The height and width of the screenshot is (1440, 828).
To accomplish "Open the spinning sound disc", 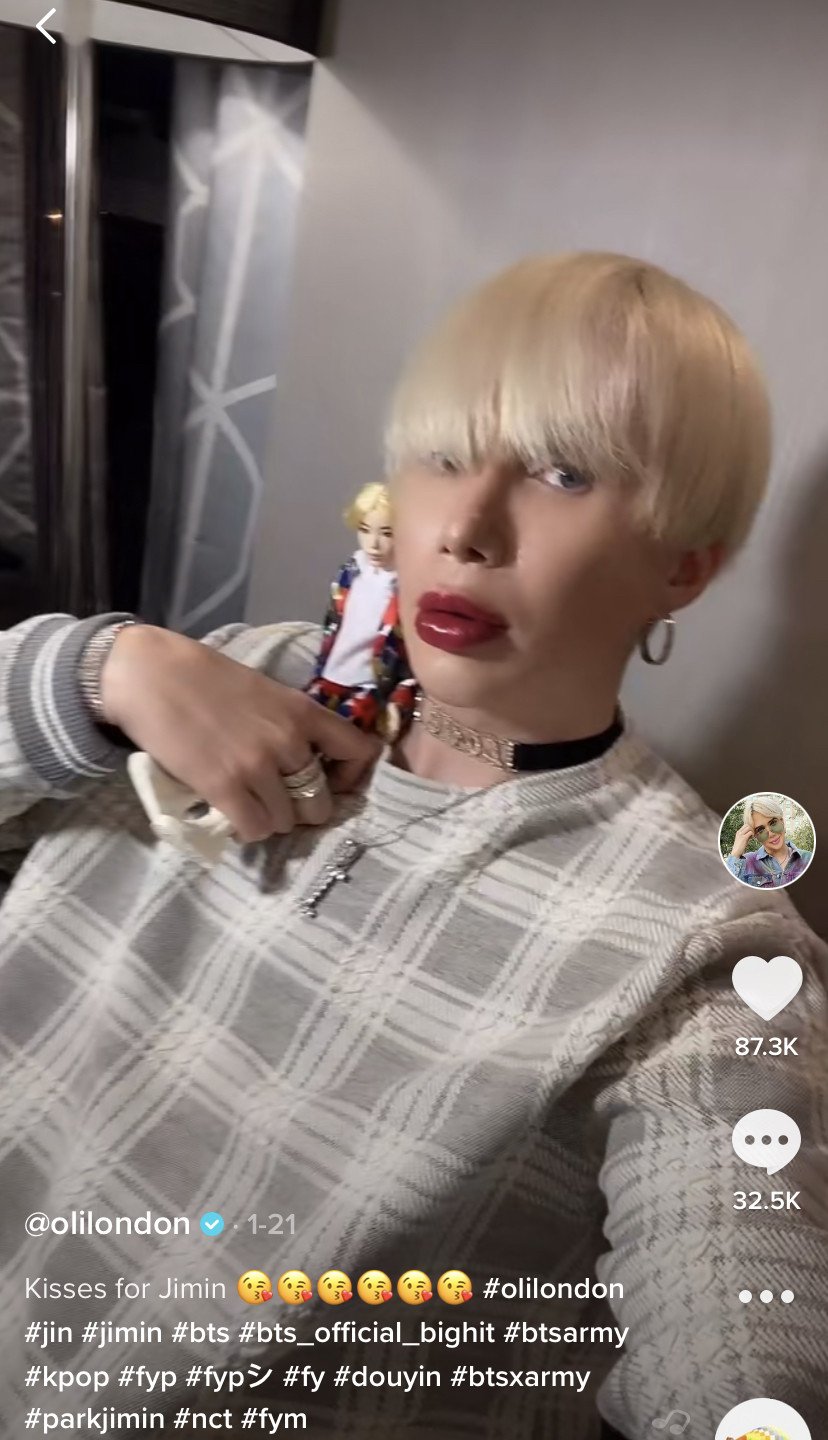I will click(x=765, y=1425).
